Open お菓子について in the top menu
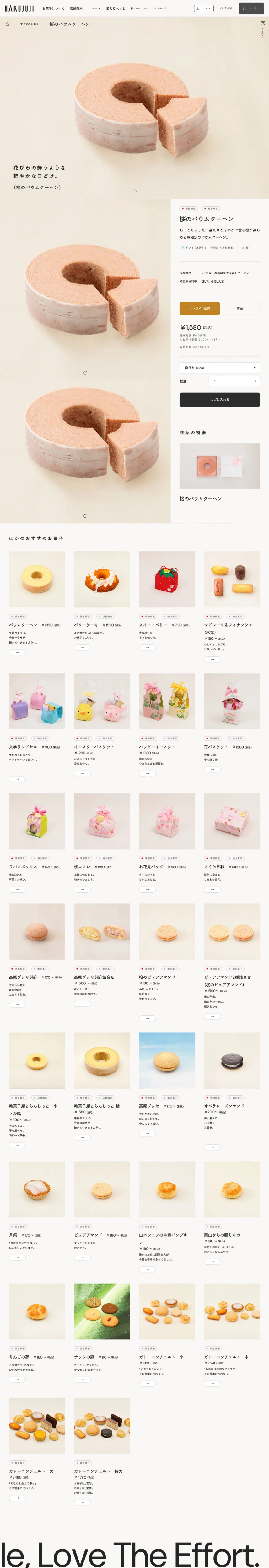 point(53,8)
